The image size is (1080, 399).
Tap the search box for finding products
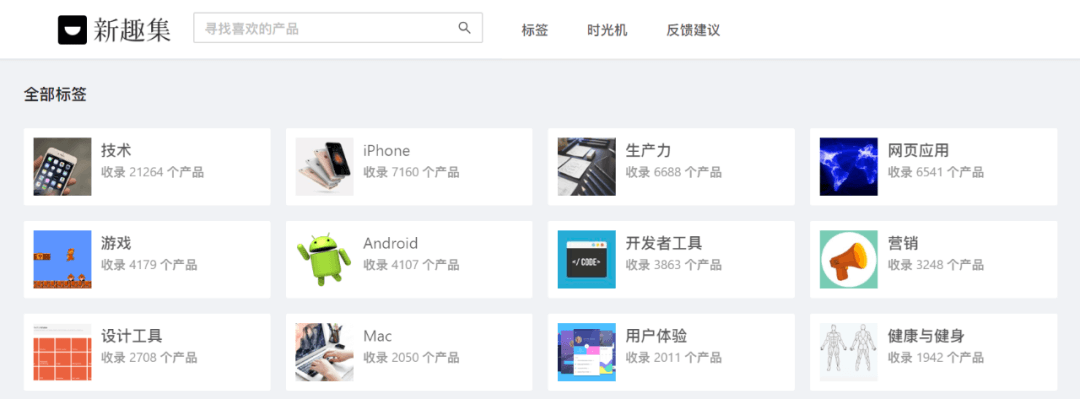coord(338,28)
